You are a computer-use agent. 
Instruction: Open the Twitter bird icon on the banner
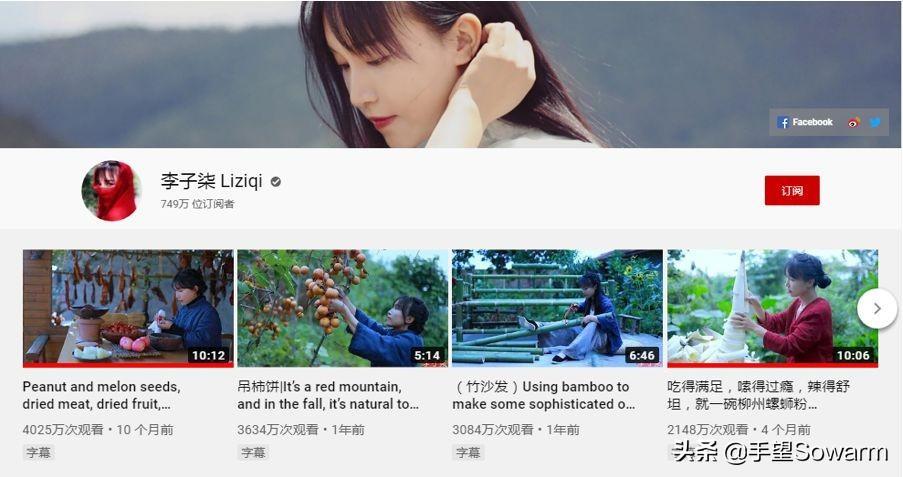click(x=875, y=122)
